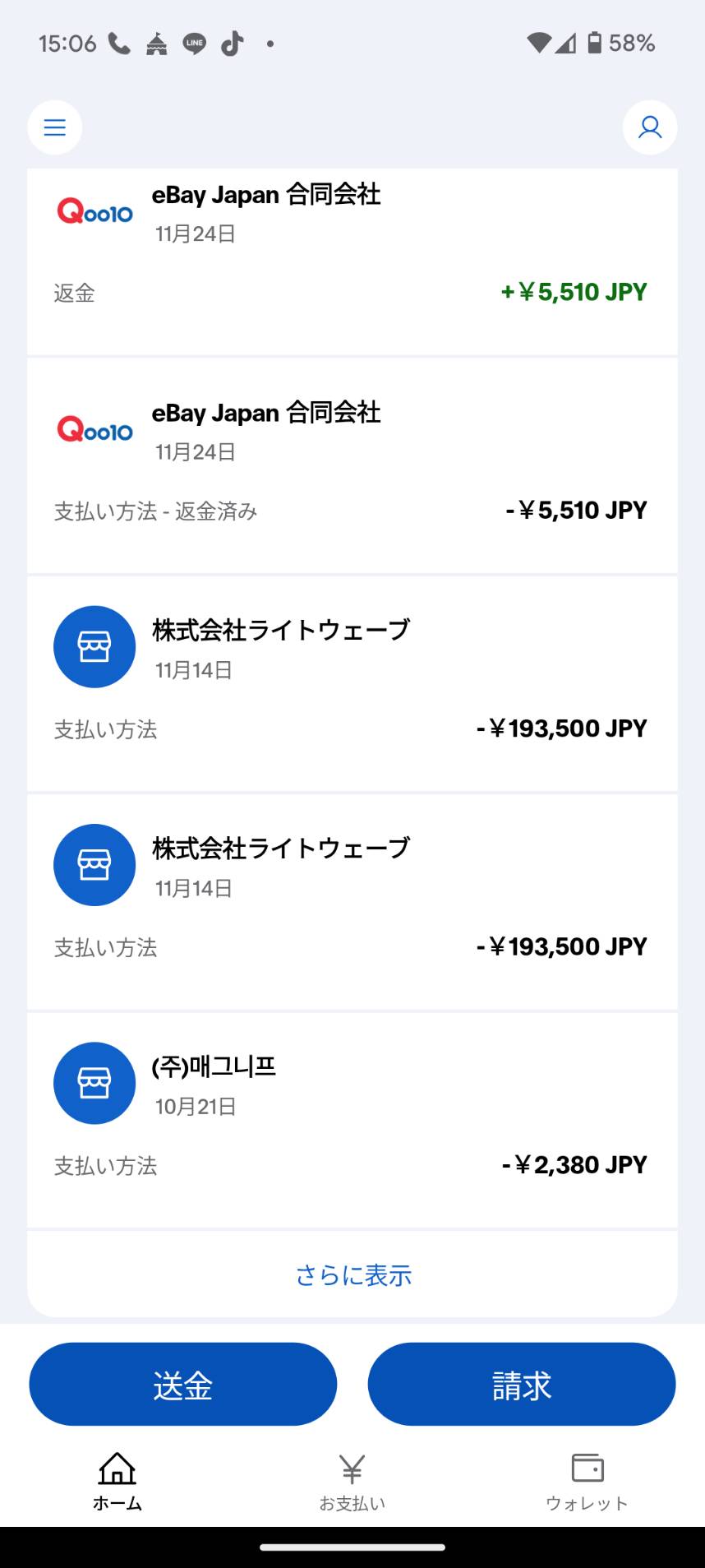Switch to the ウォレット tab

tap(587, 1482)
